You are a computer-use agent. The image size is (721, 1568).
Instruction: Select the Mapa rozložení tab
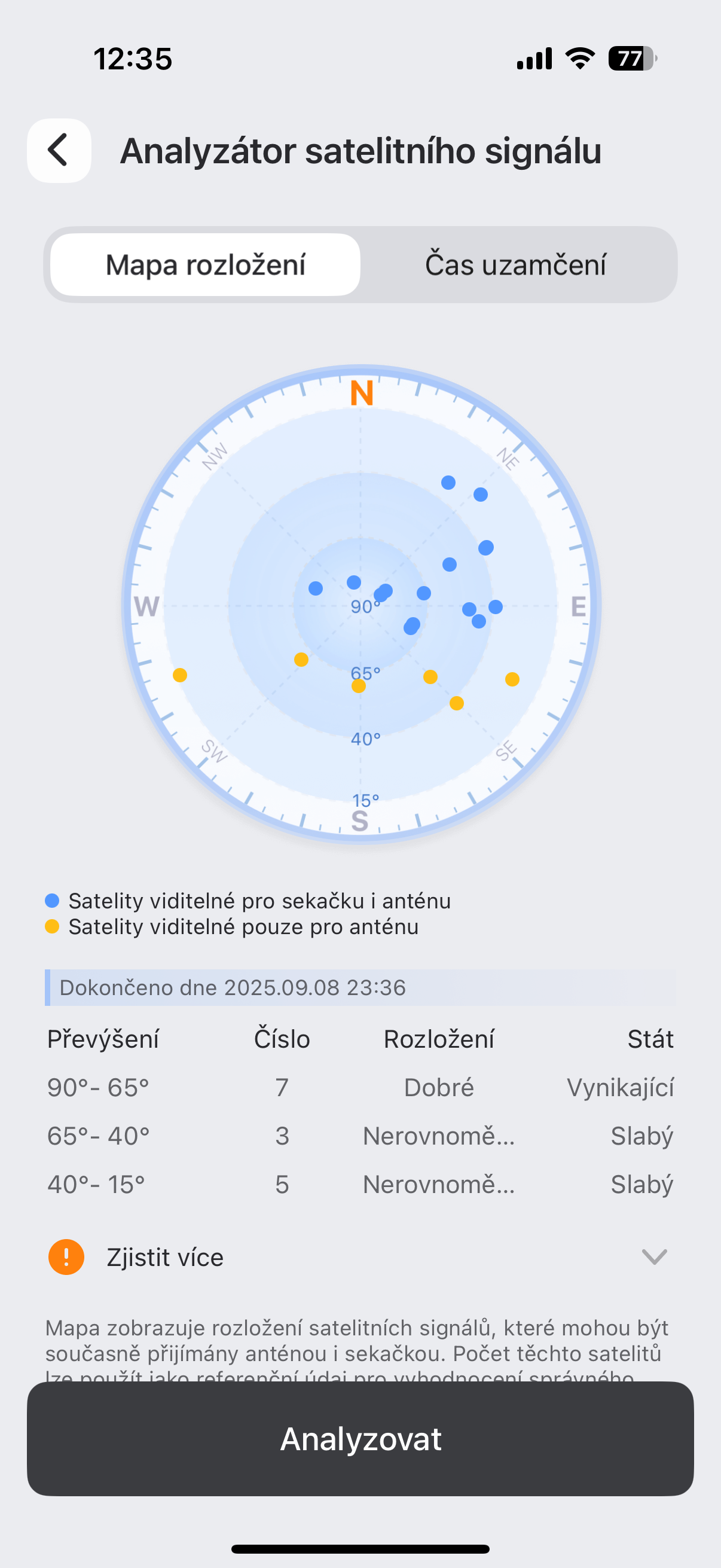click(x=206, y=265)
